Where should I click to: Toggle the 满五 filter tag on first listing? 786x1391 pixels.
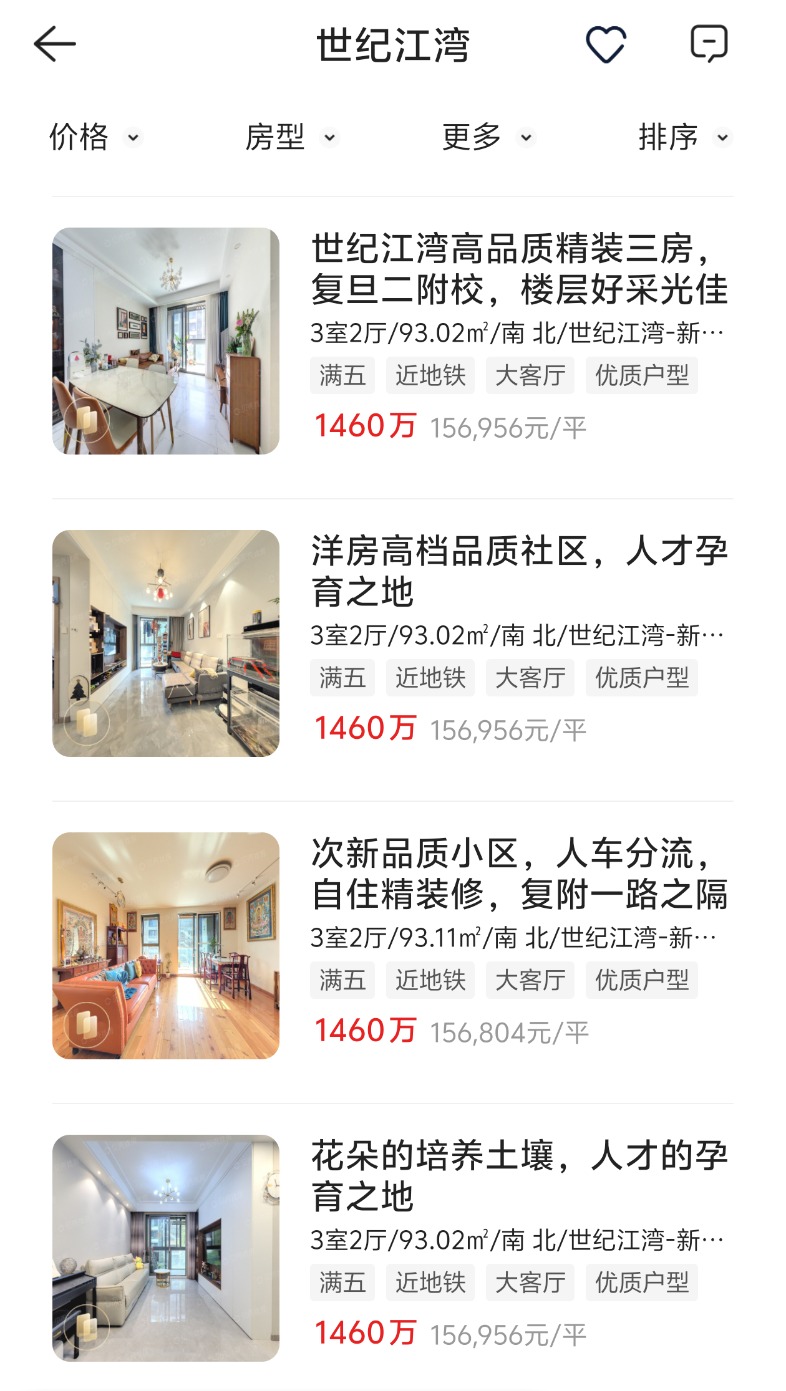(x=342, y=375)
